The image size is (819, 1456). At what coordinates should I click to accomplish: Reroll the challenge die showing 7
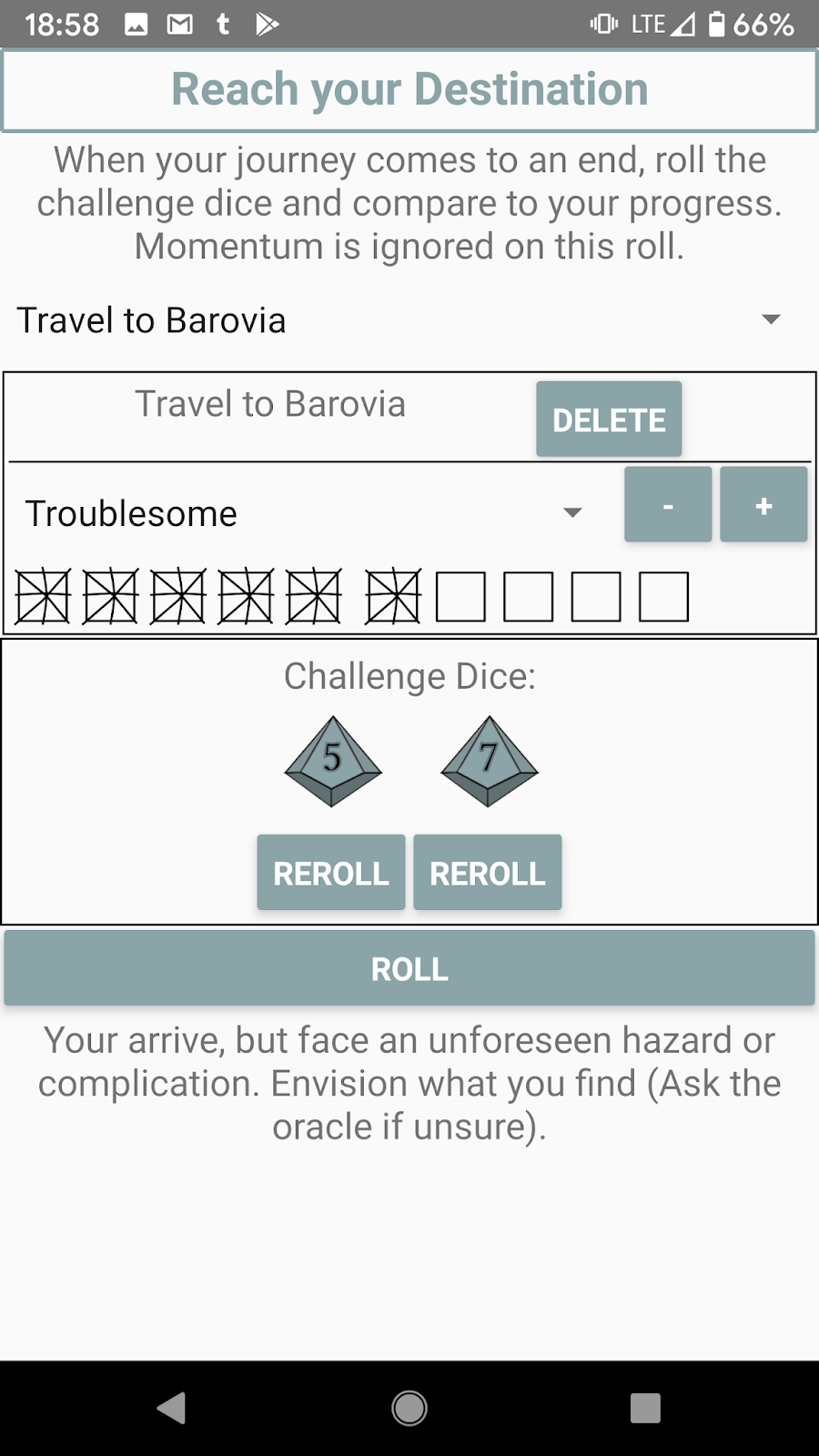point(487,873)
